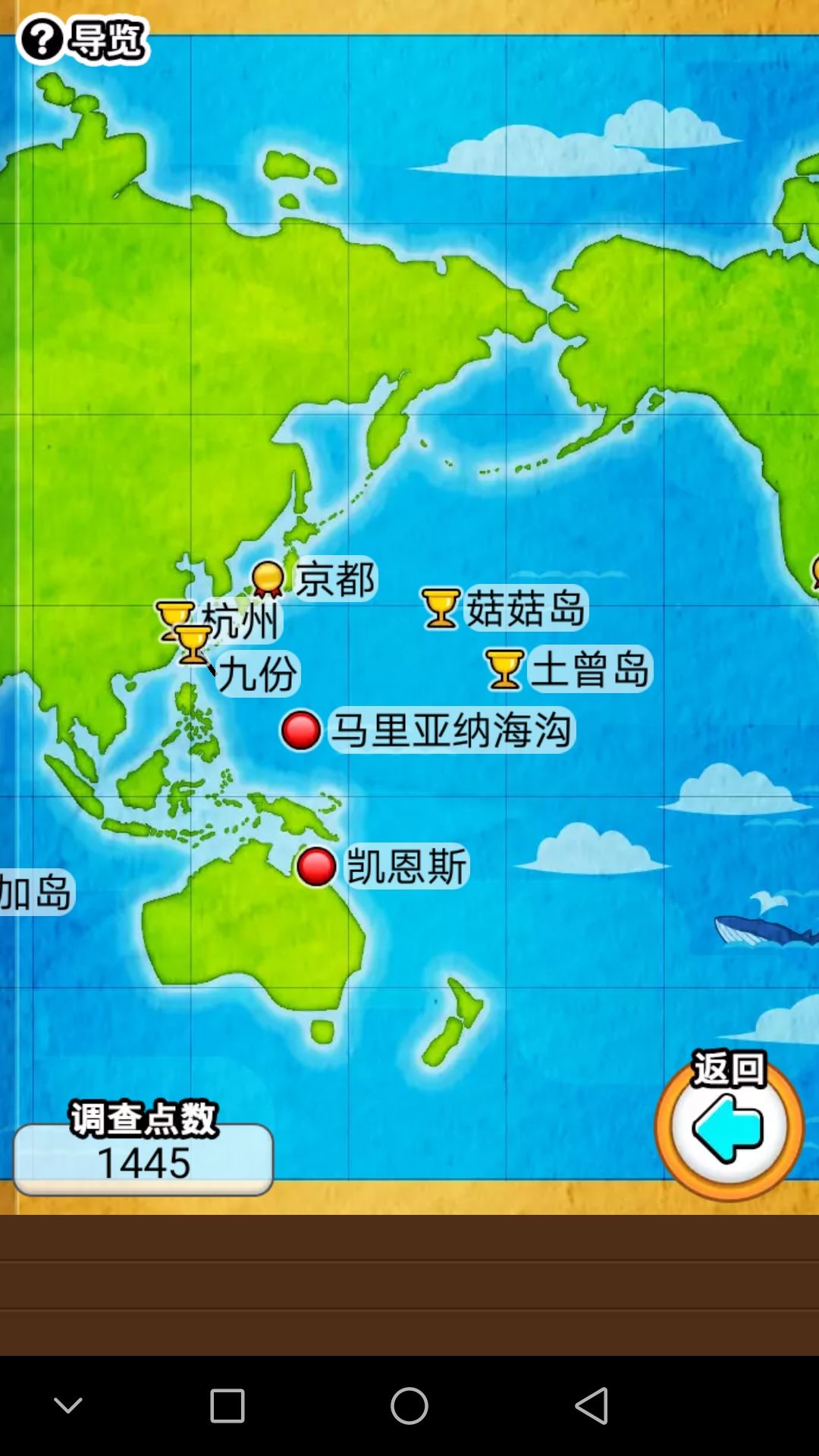This screenshot has width=819, height=1456.
Task: Pick the 土曾岛 trophy marker
Action: click(504, 669)
